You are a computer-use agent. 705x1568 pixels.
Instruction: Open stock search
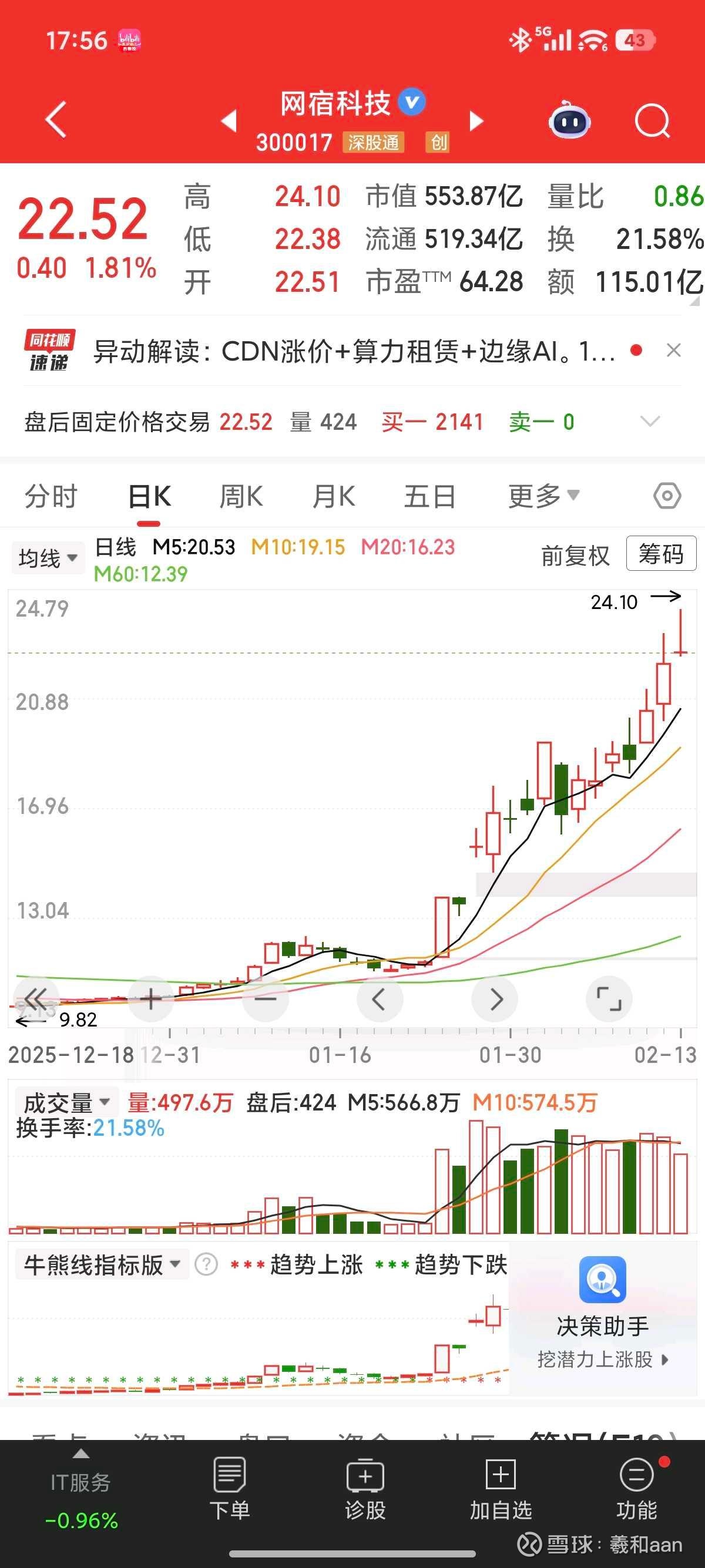coord(652,120)
